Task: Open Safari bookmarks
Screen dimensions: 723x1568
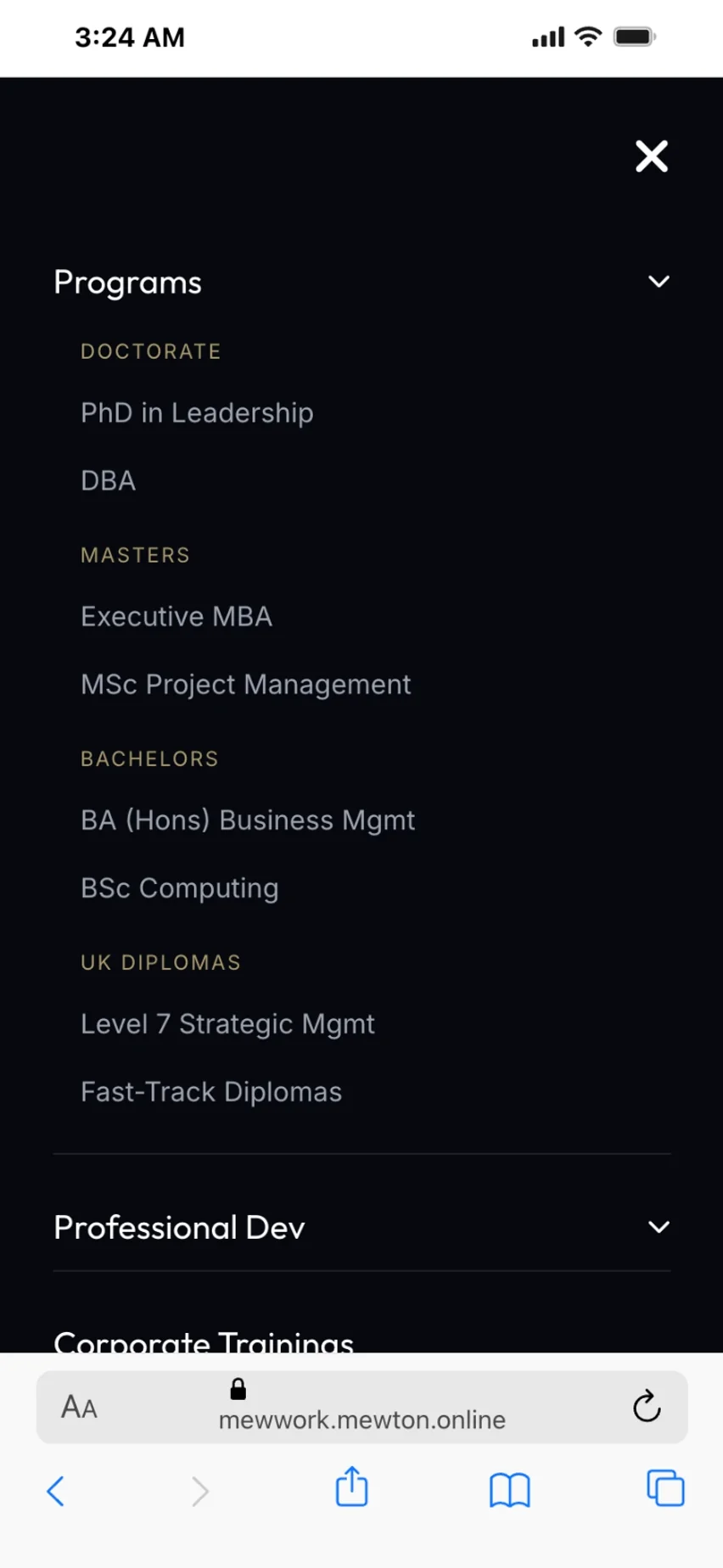Action: click(509, 1490)
